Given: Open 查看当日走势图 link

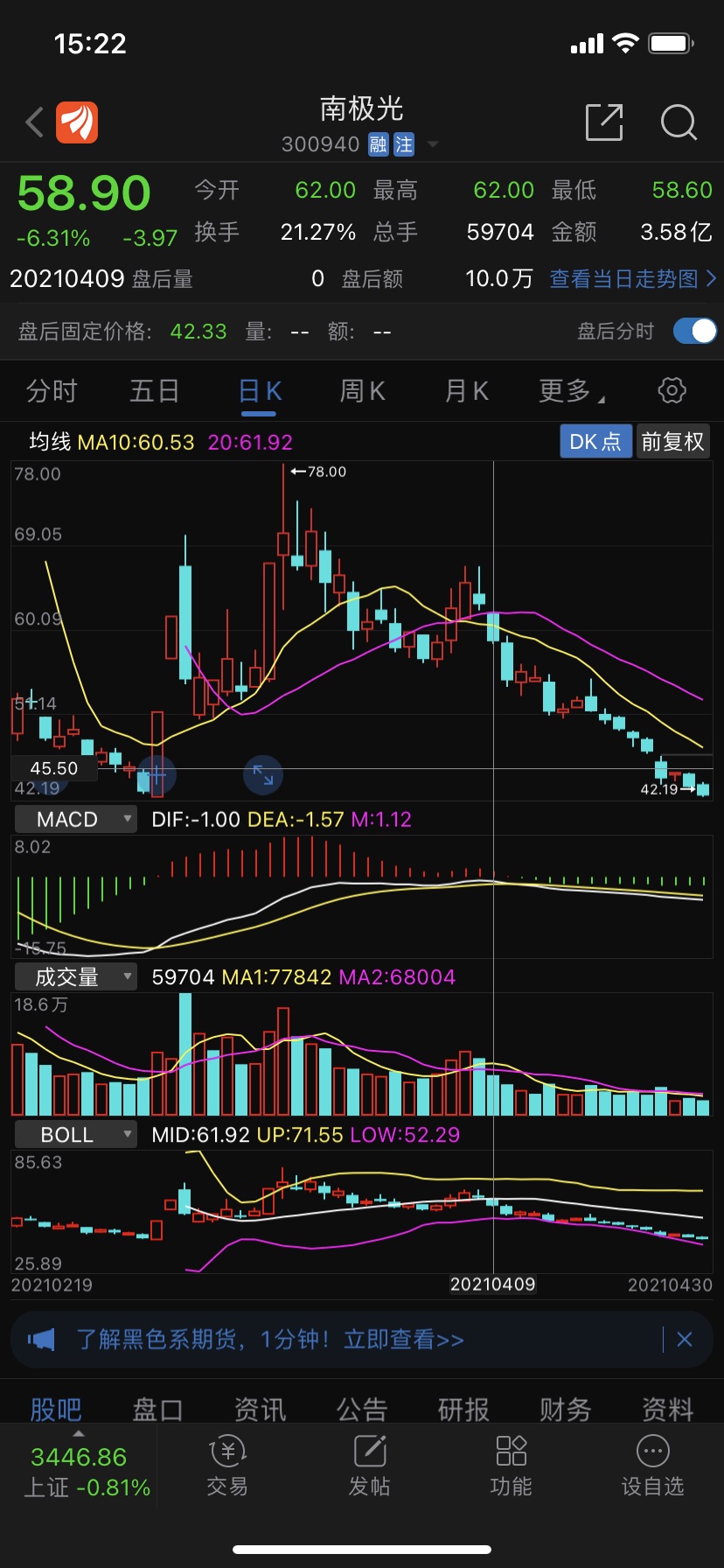Looking at the screenshot, I should (631, 278).
